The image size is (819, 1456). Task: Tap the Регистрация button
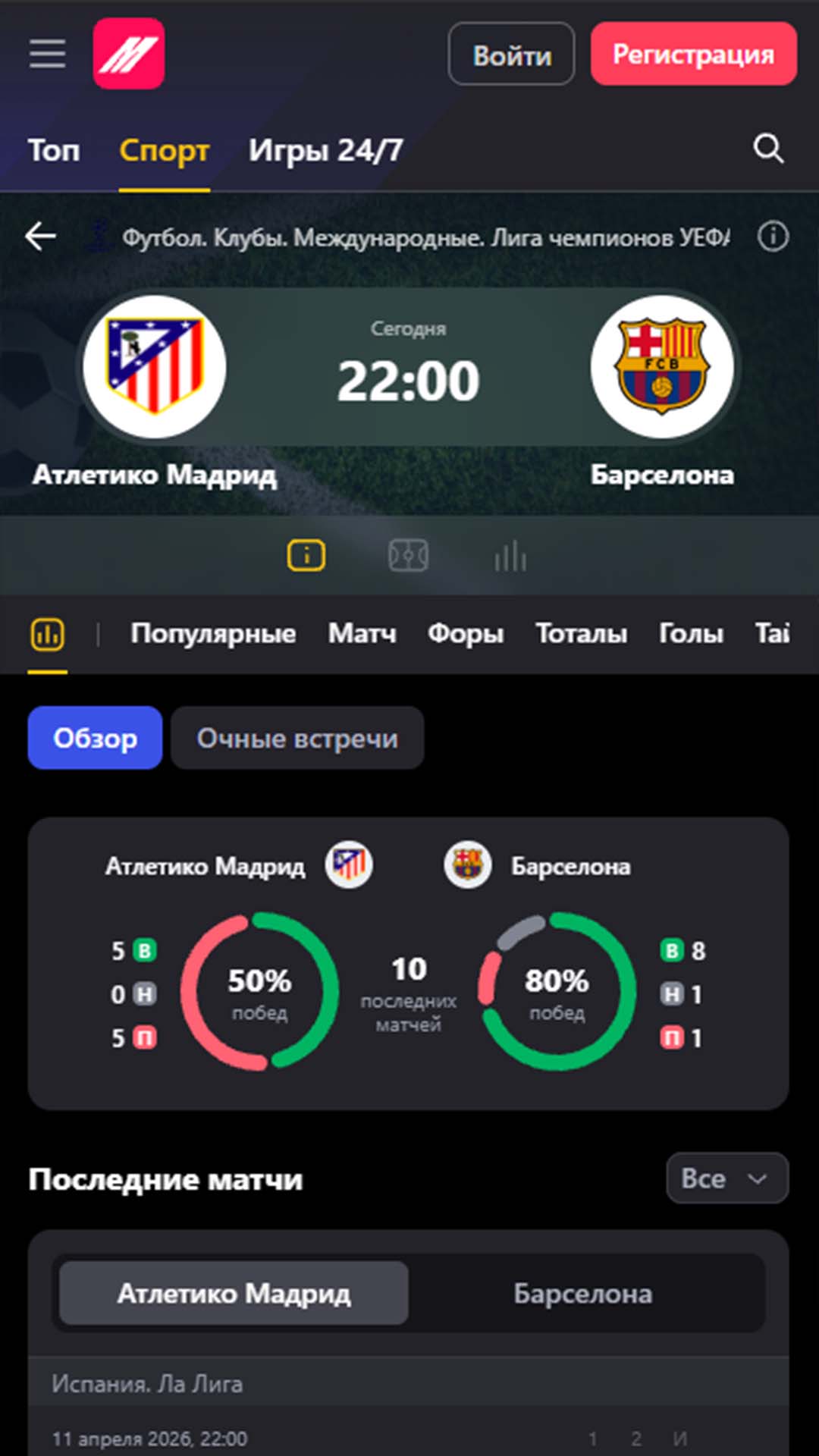click(693, 54)
